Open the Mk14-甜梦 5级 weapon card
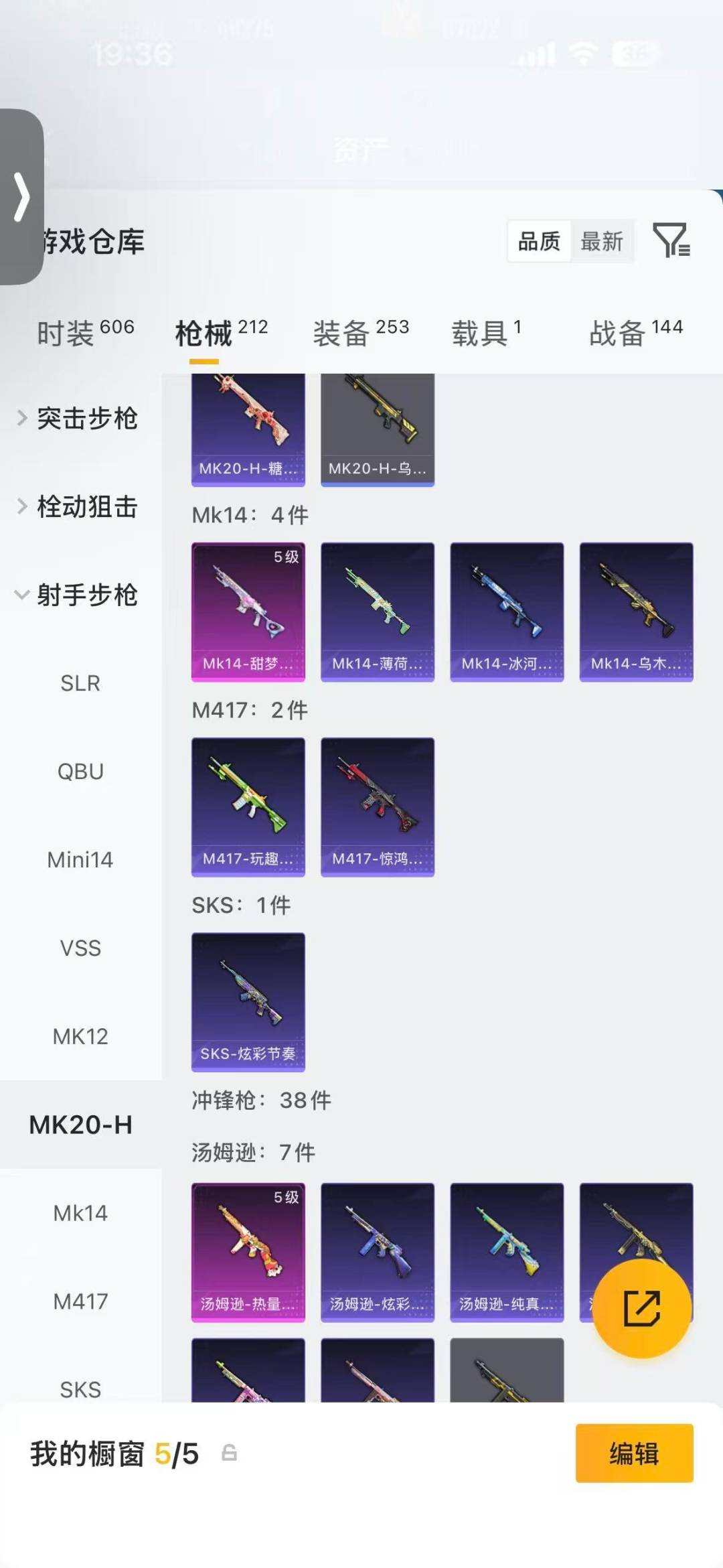Screen dimensions: 723x1568 248,610
